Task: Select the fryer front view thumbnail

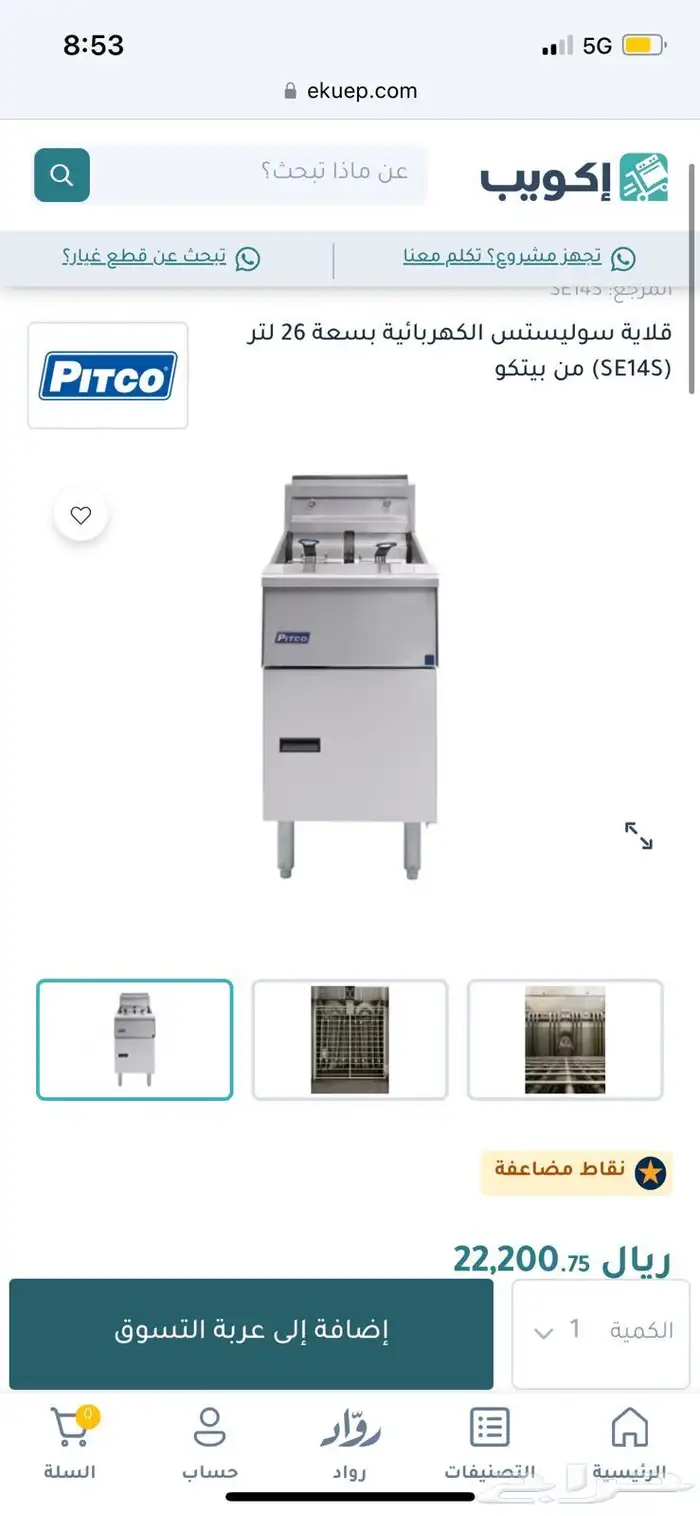Action: [x=135, y=1040]
